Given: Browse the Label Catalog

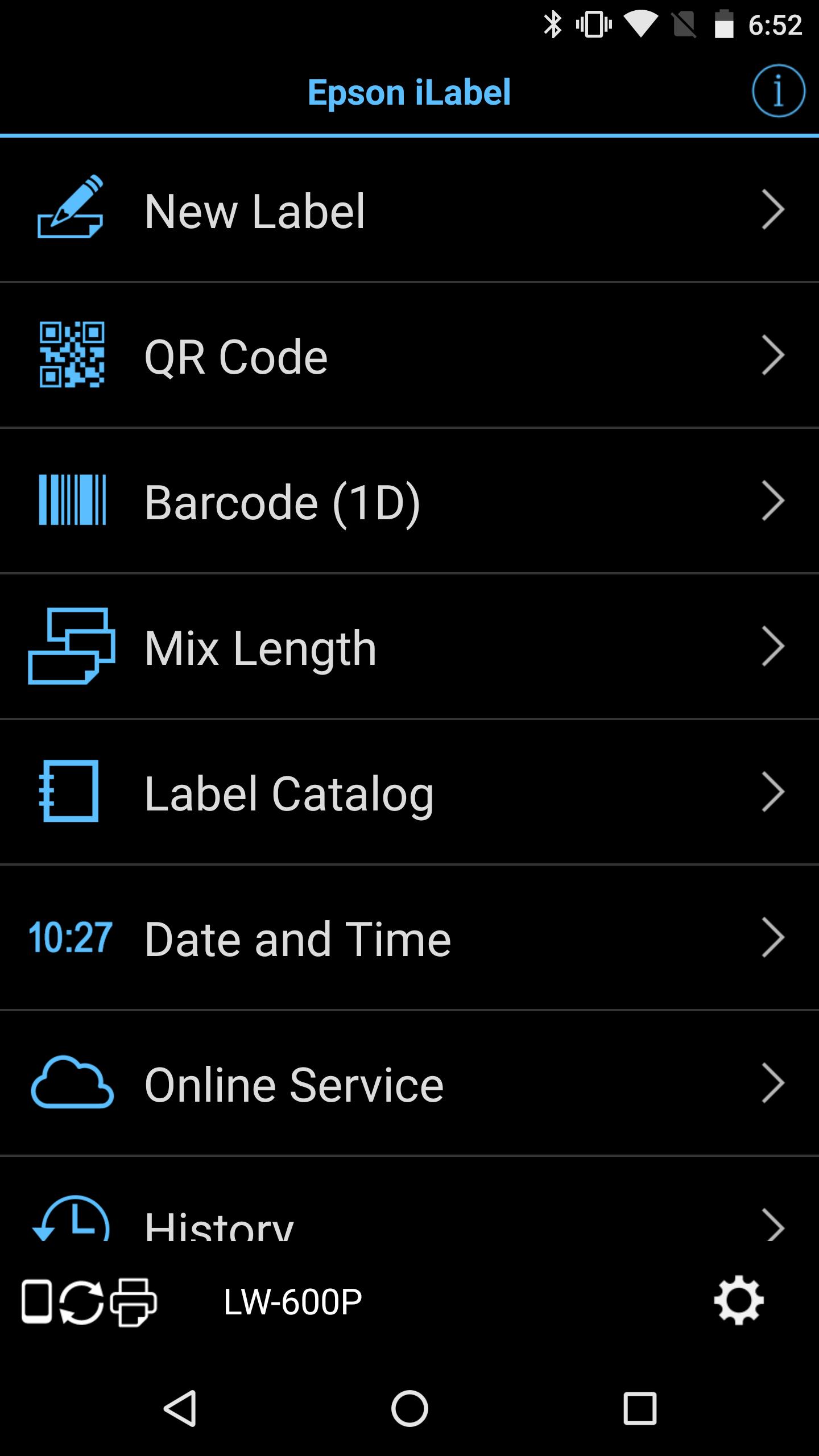Looking at the screenshot, I should (409, 793).
